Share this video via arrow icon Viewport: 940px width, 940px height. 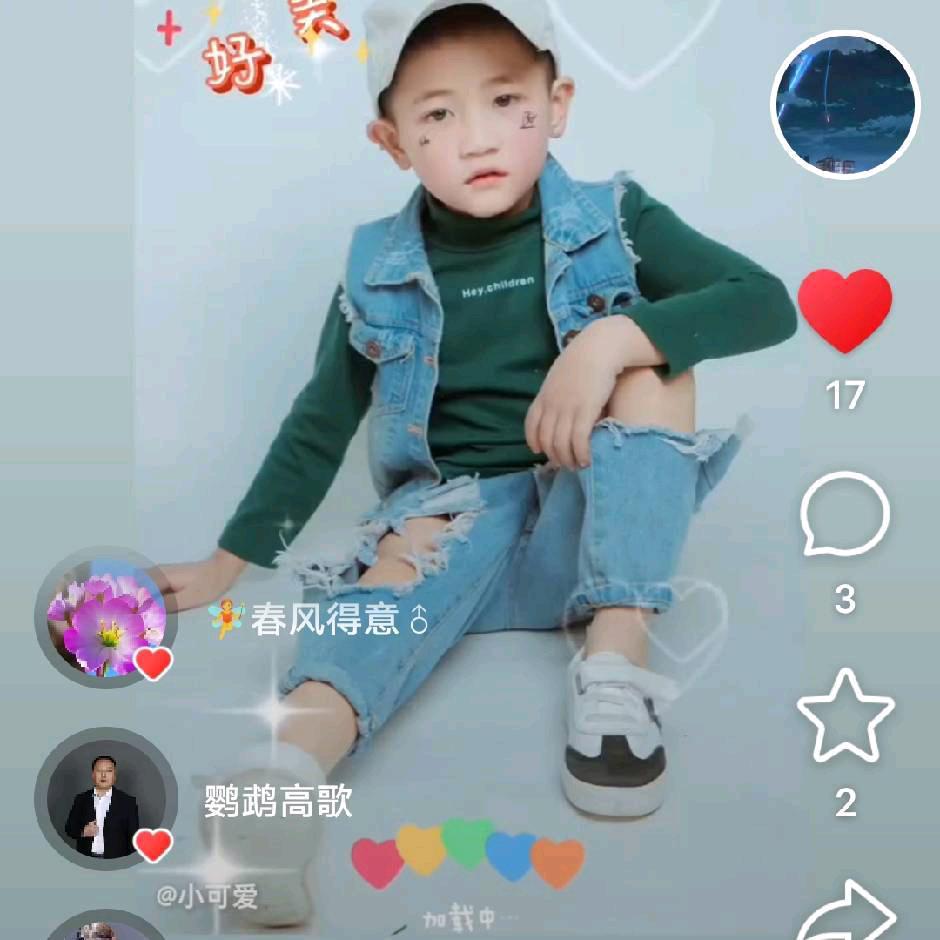[x=845, y=912]
